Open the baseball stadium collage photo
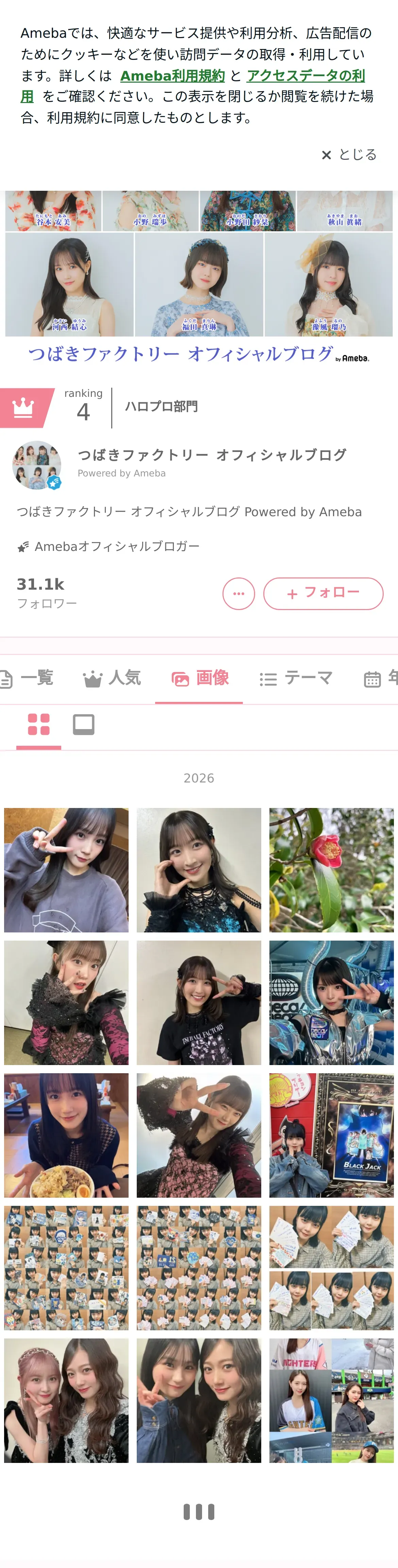The image size is (398, 1568). tap(331, 1401)
